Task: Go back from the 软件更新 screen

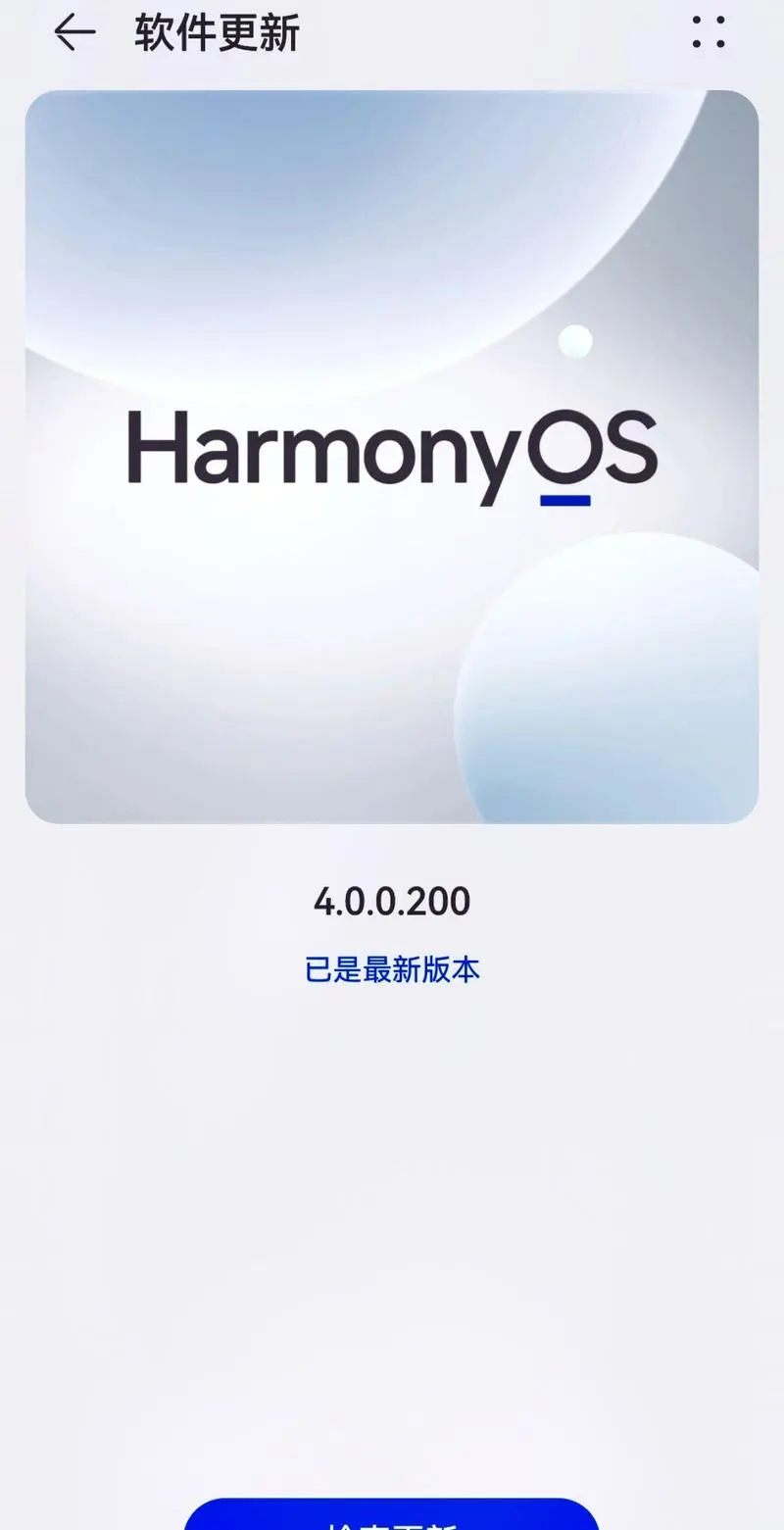Action: tap(74, 32)
